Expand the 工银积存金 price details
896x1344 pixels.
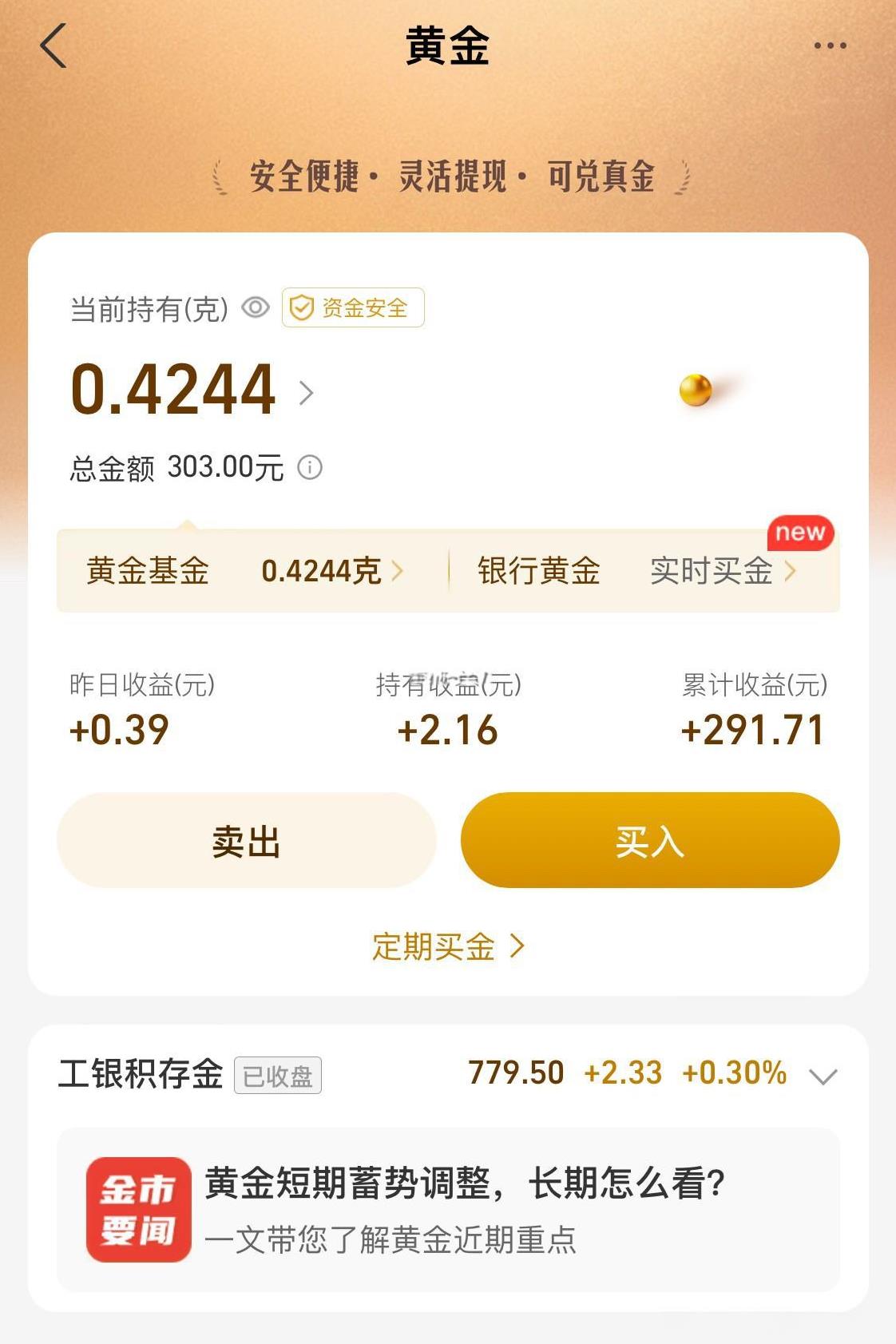[x=823, y=1076]
